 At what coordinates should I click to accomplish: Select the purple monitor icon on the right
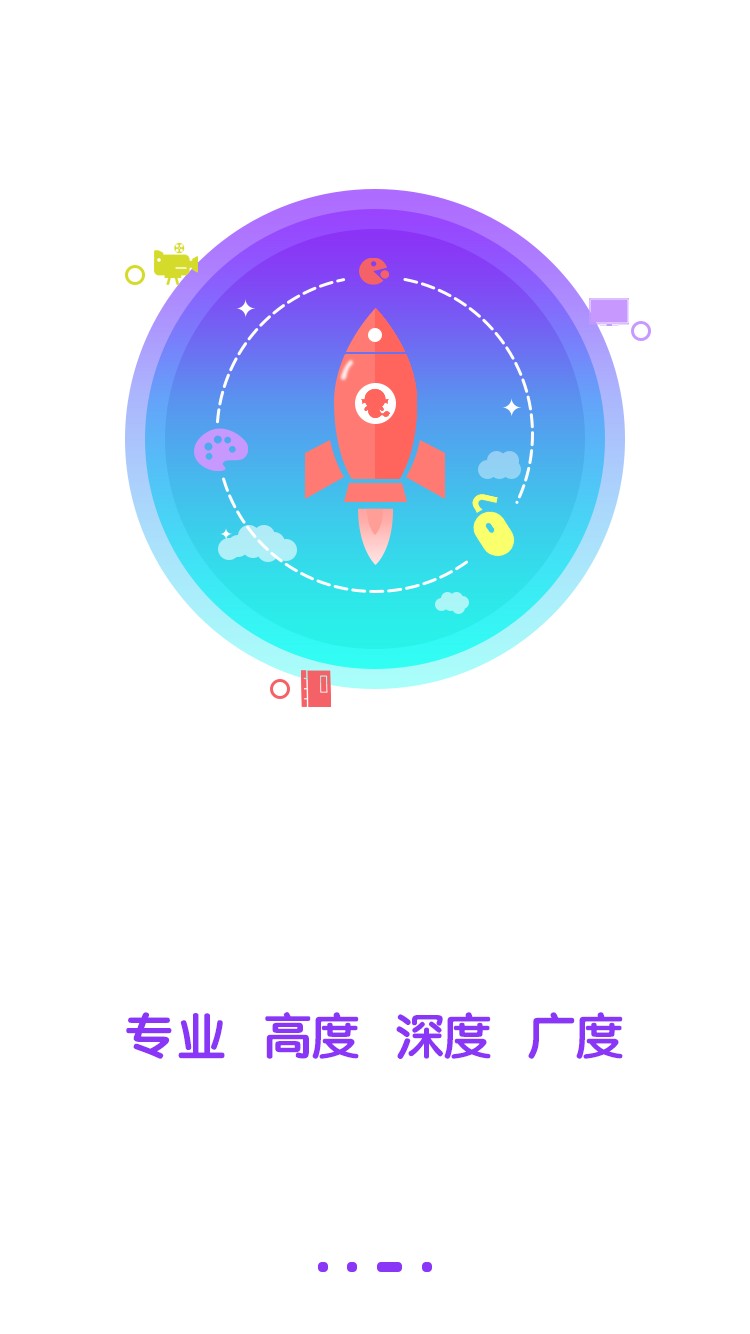click(612, 312)
